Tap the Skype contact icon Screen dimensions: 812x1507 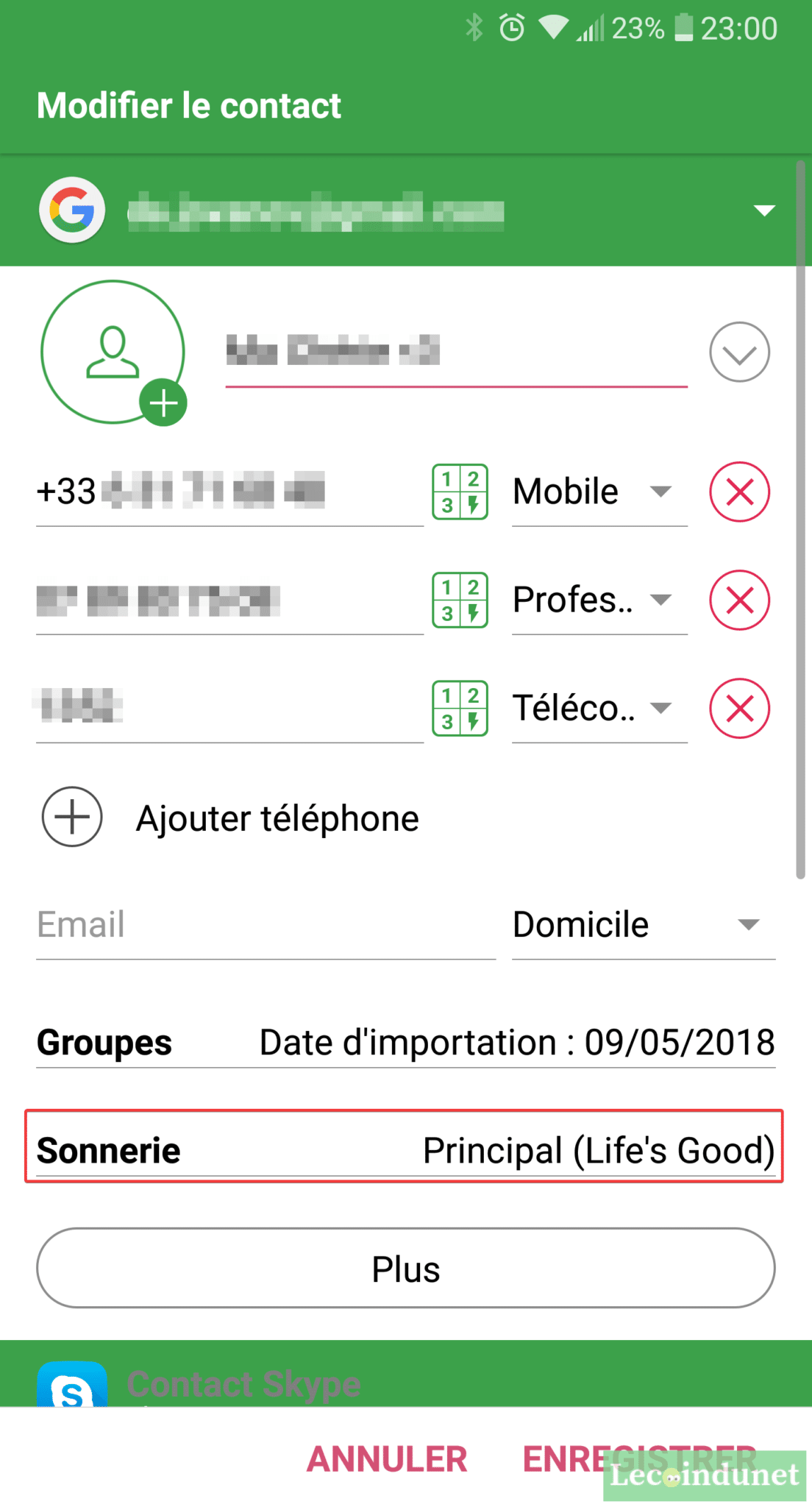pos(71,1383)
